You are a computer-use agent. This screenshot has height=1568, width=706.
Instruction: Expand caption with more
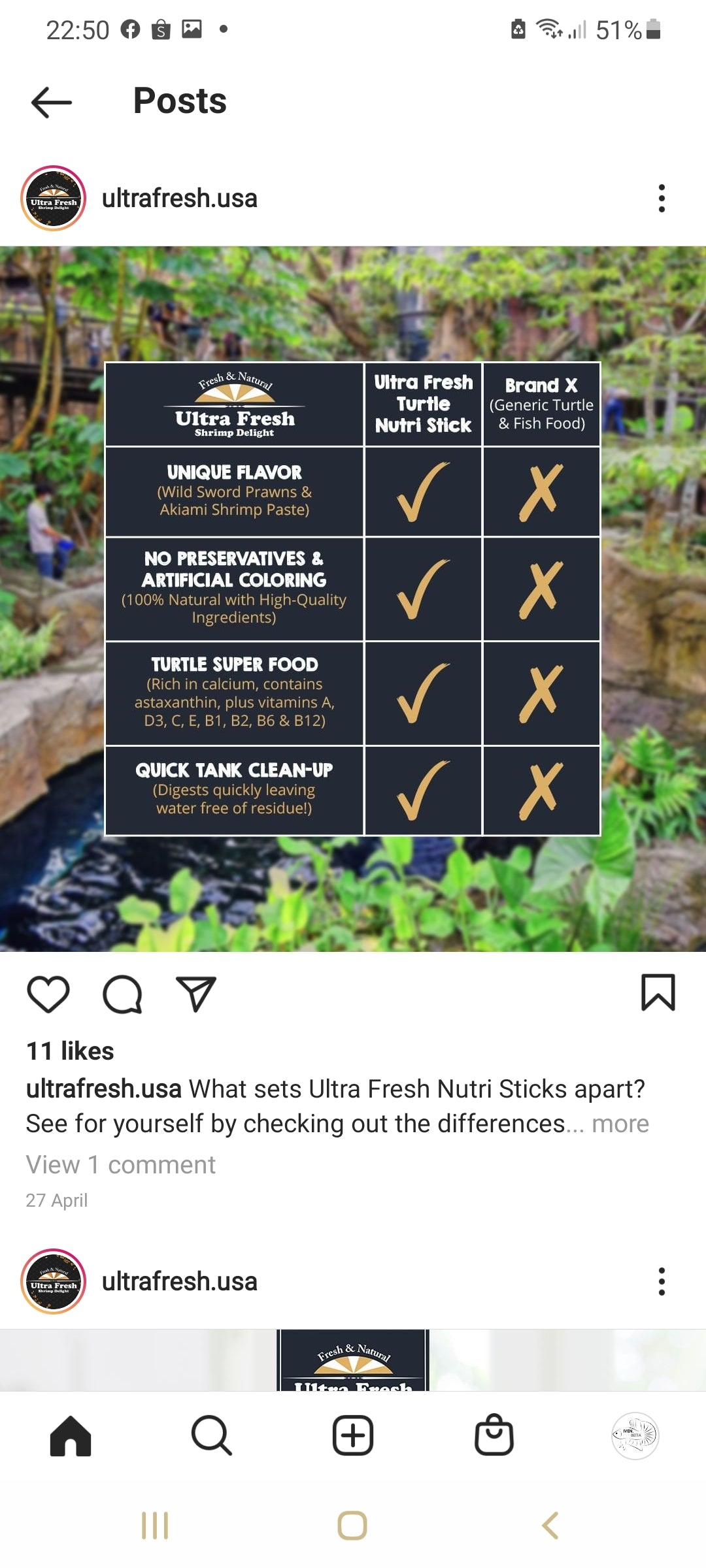(620, 1124)
